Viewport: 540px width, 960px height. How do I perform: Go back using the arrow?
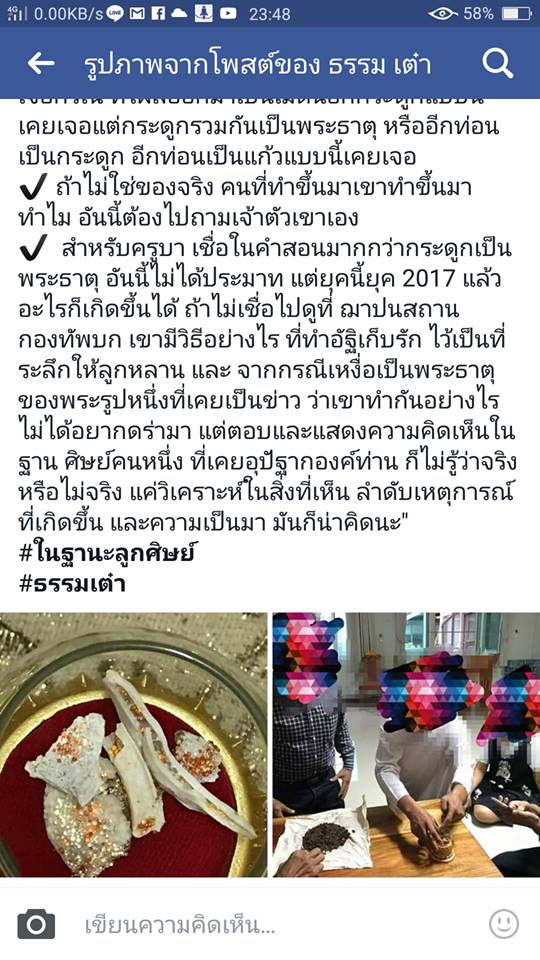click(x=41, y=63)
